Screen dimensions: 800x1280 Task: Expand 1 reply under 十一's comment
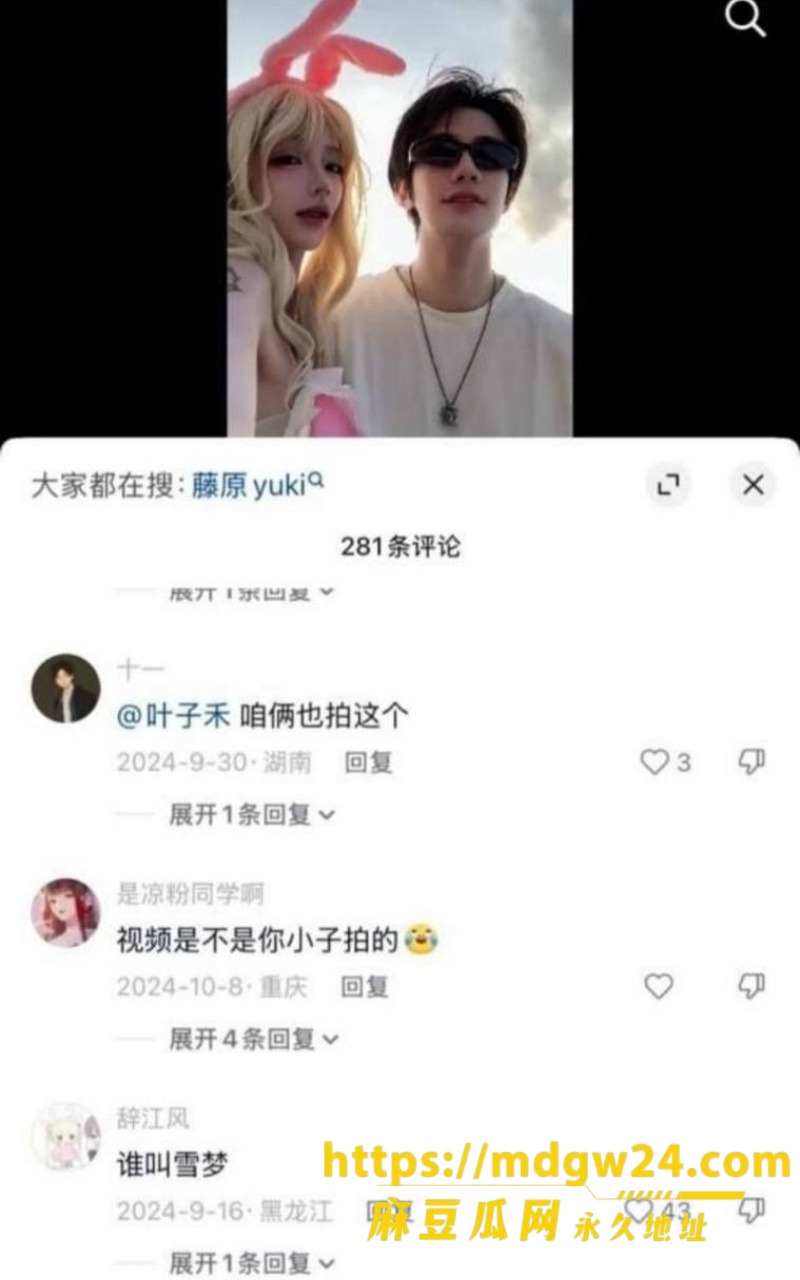pos(252,815)
